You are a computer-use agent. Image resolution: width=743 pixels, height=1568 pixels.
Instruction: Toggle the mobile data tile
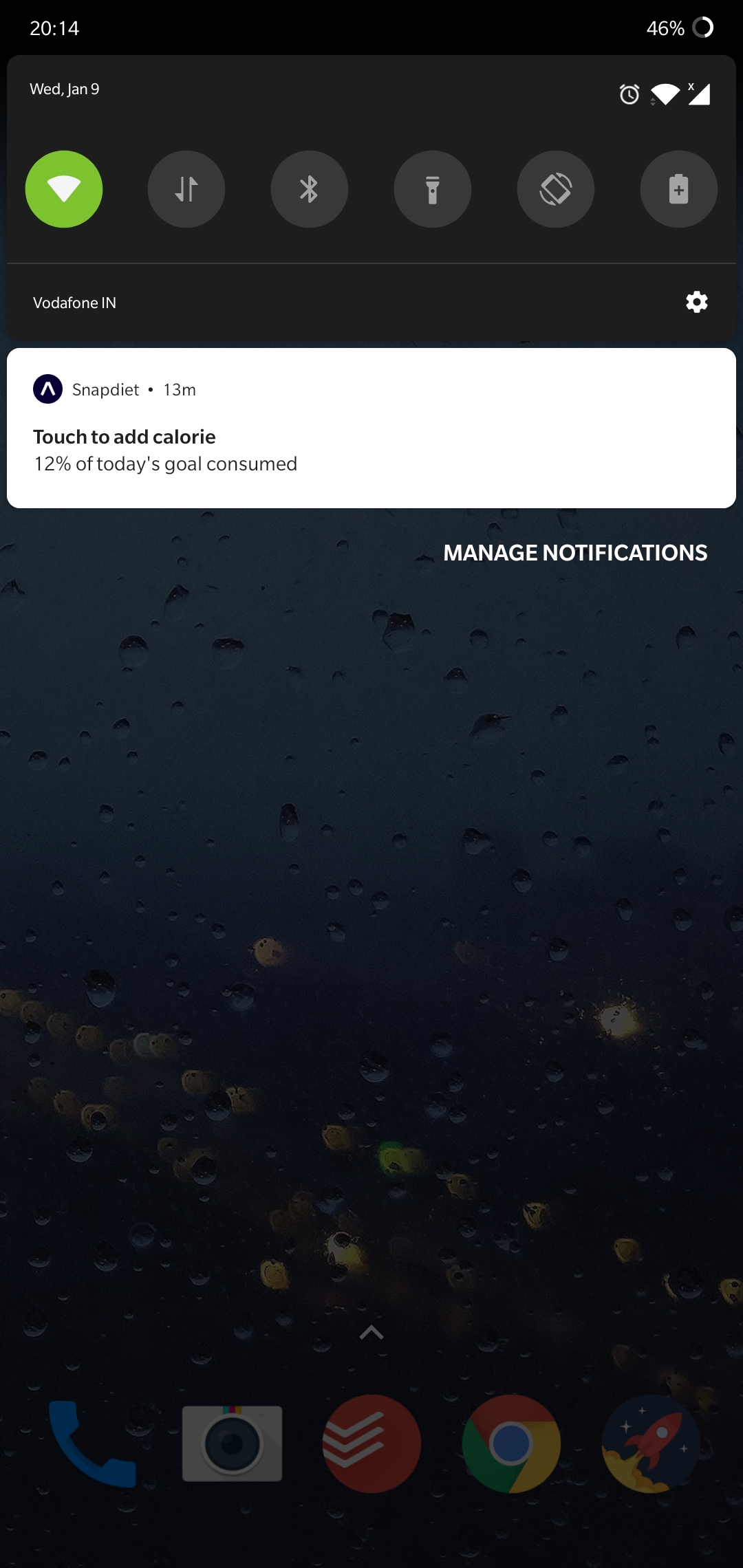tap(186, 189)
